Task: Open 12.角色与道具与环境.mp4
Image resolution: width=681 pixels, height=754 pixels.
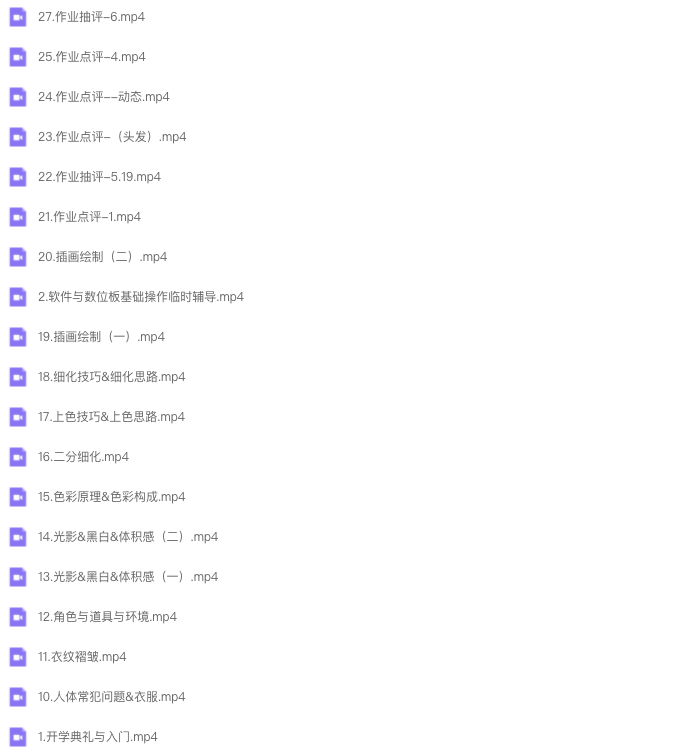Action: pyautogui.click(x=107, y=617)
